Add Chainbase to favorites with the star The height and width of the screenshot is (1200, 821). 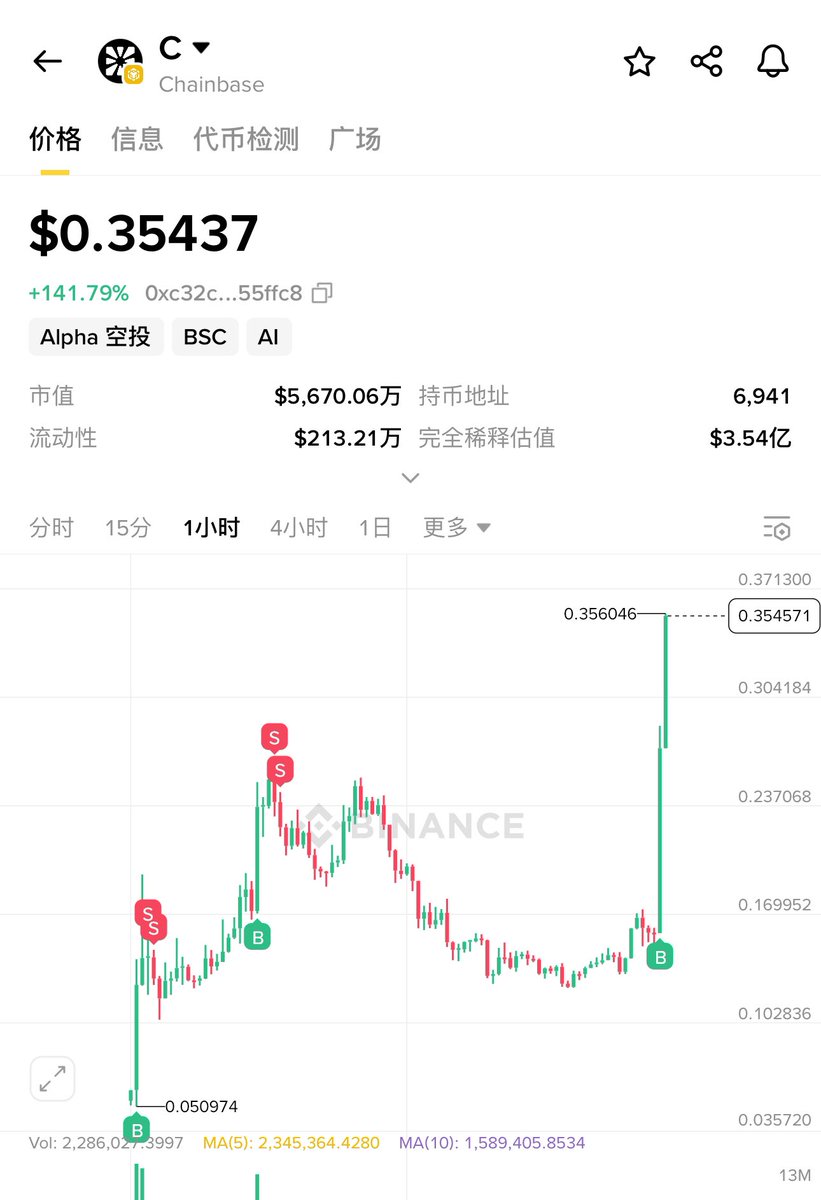(x=639, y=62)
